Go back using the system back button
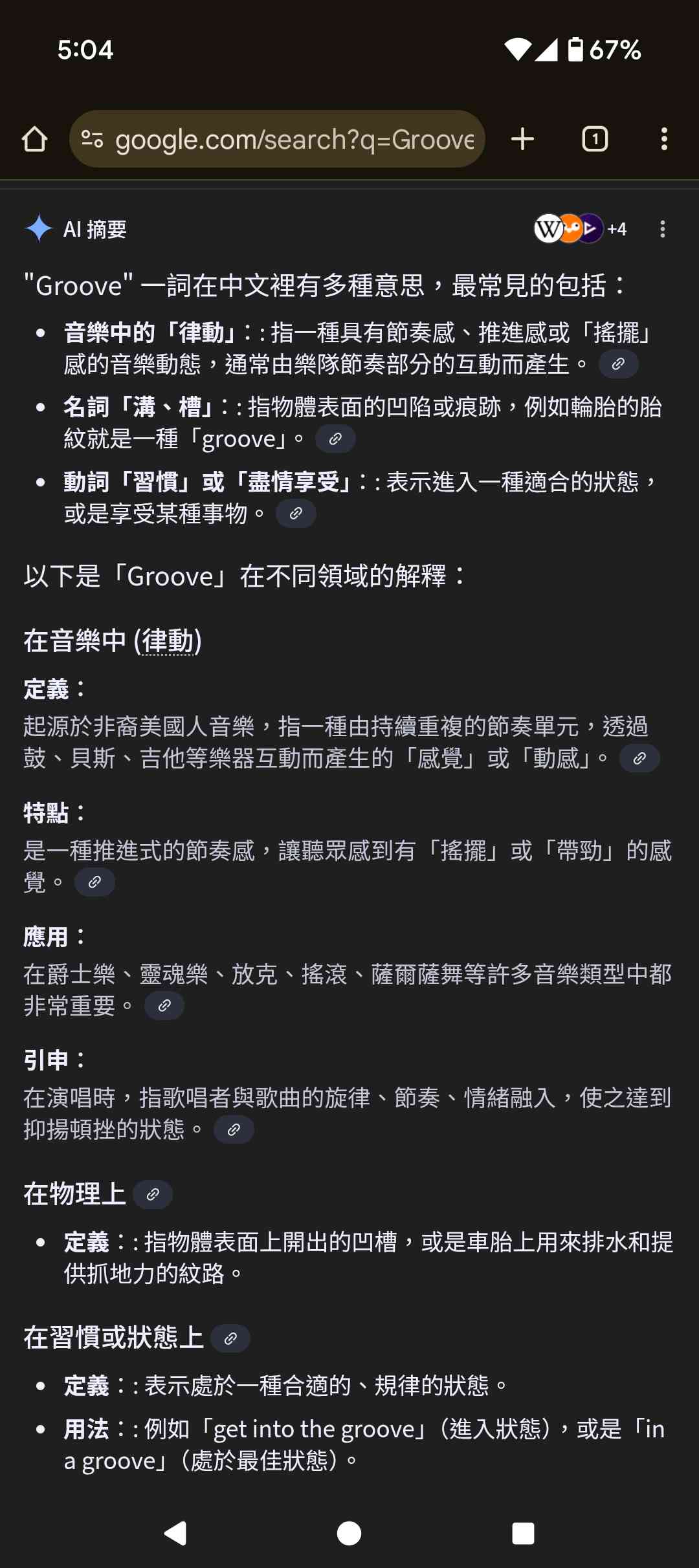 click(x=175, y=1533)
